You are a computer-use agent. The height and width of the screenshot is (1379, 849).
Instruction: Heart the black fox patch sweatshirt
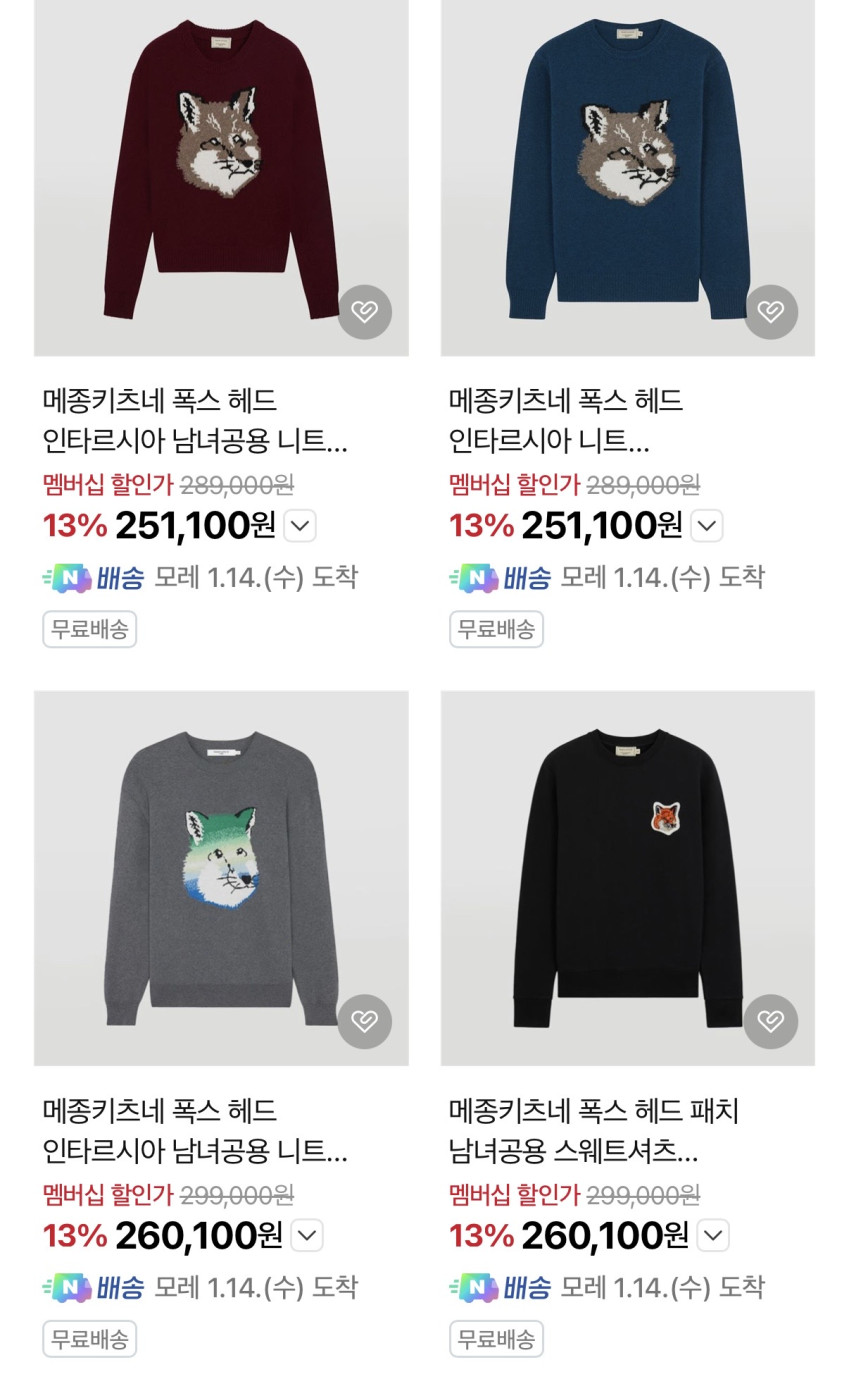pos(770,1021)
